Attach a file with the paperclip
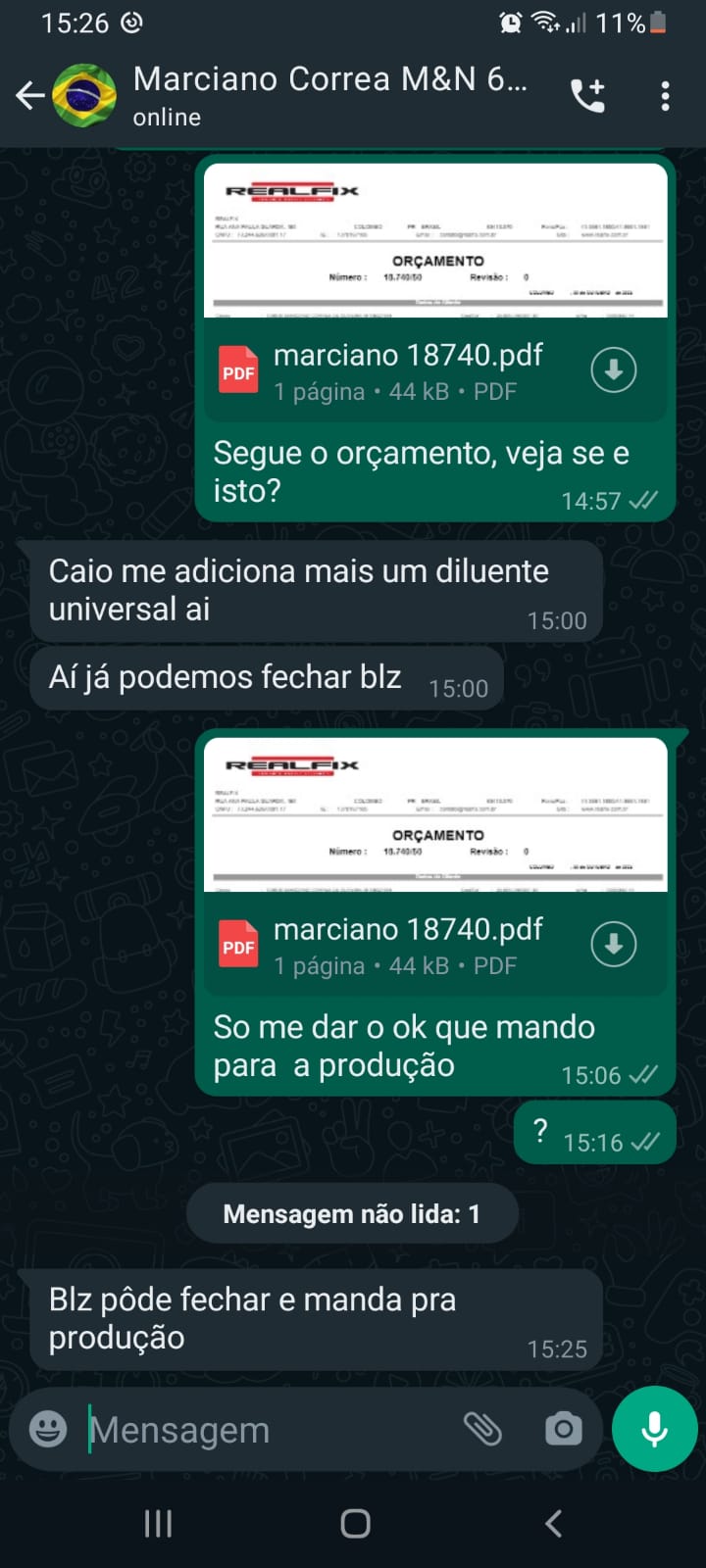The image size is (706, 1568). pyautogui.click(x=482, y=1429)
